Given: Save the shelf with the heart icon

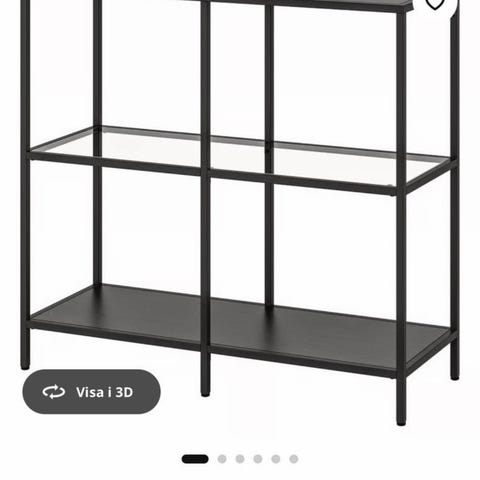Looking at the screenshot, I should pos(436,4).
